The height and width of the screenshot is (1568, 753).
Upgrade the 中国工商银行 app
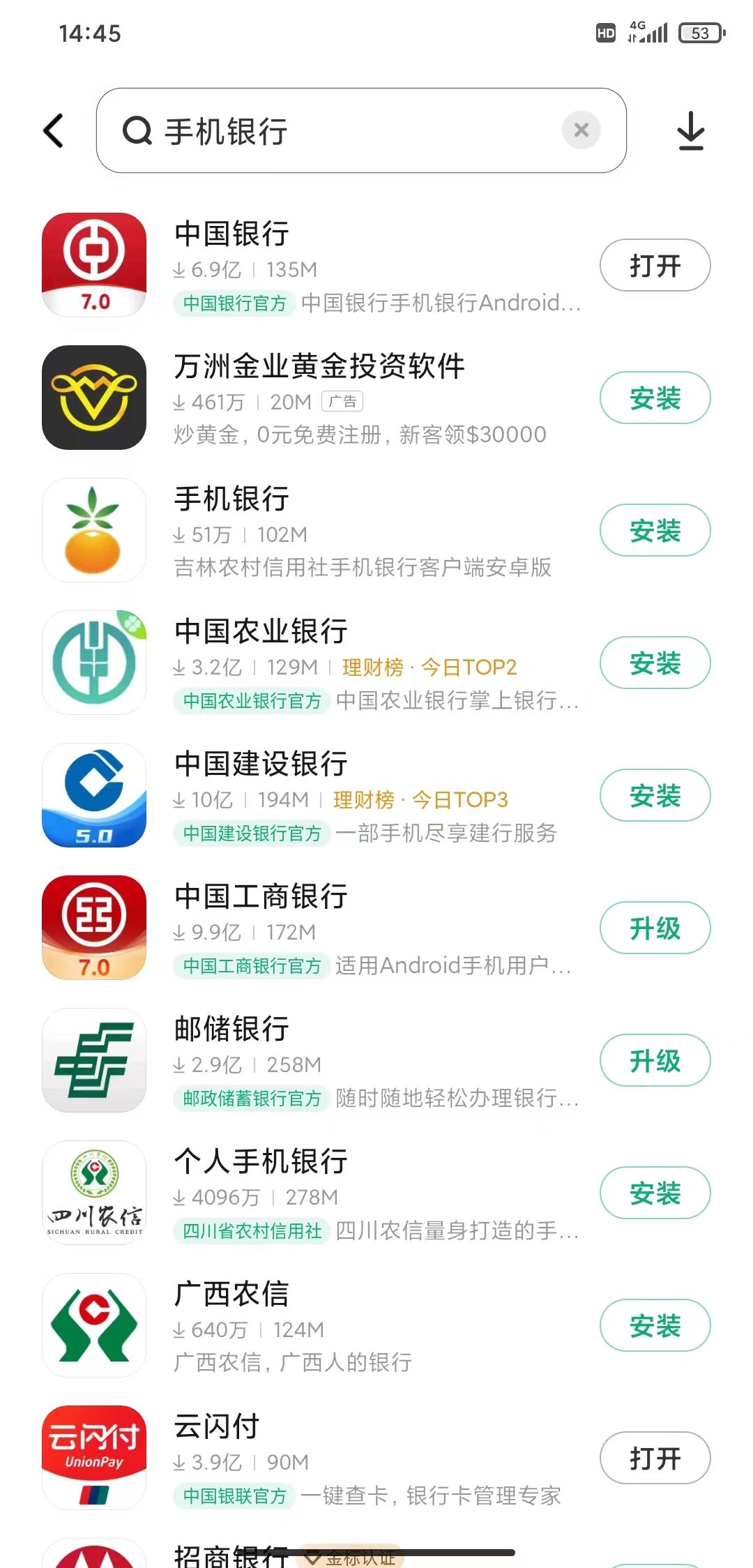[654, 928]
